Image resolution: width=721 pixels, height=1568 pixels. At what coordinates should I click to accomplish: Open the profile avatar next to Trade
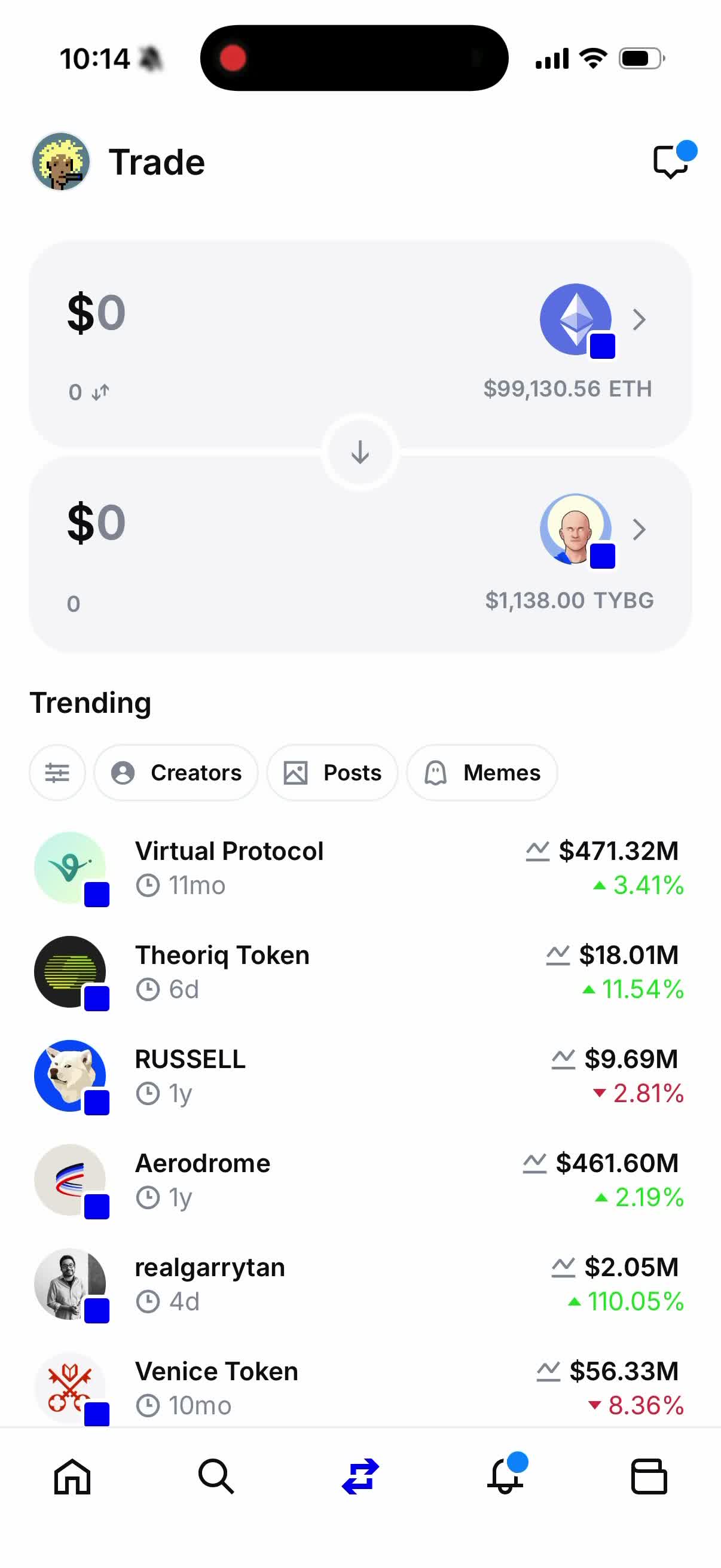tap(61, 162)
